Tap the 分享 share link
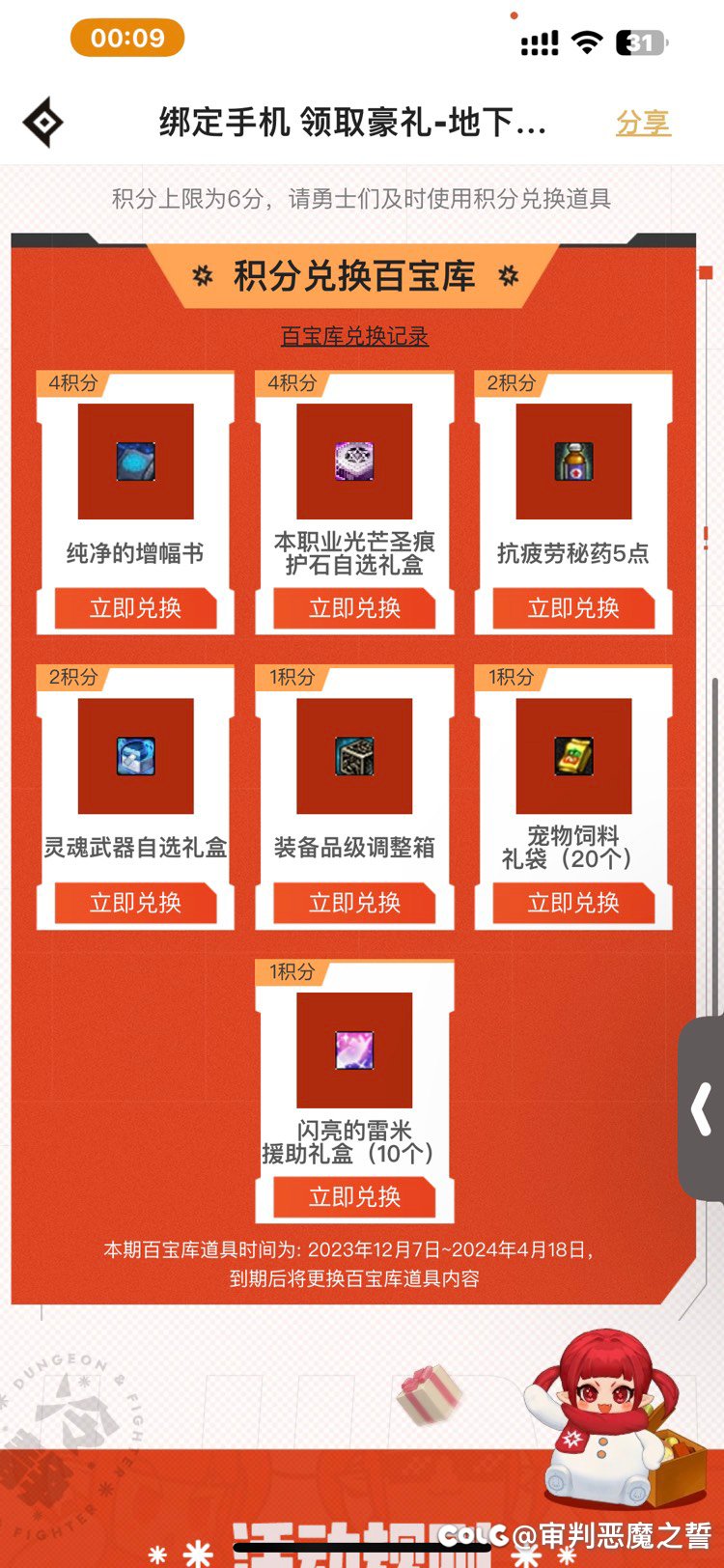 [x=643, y=123]
